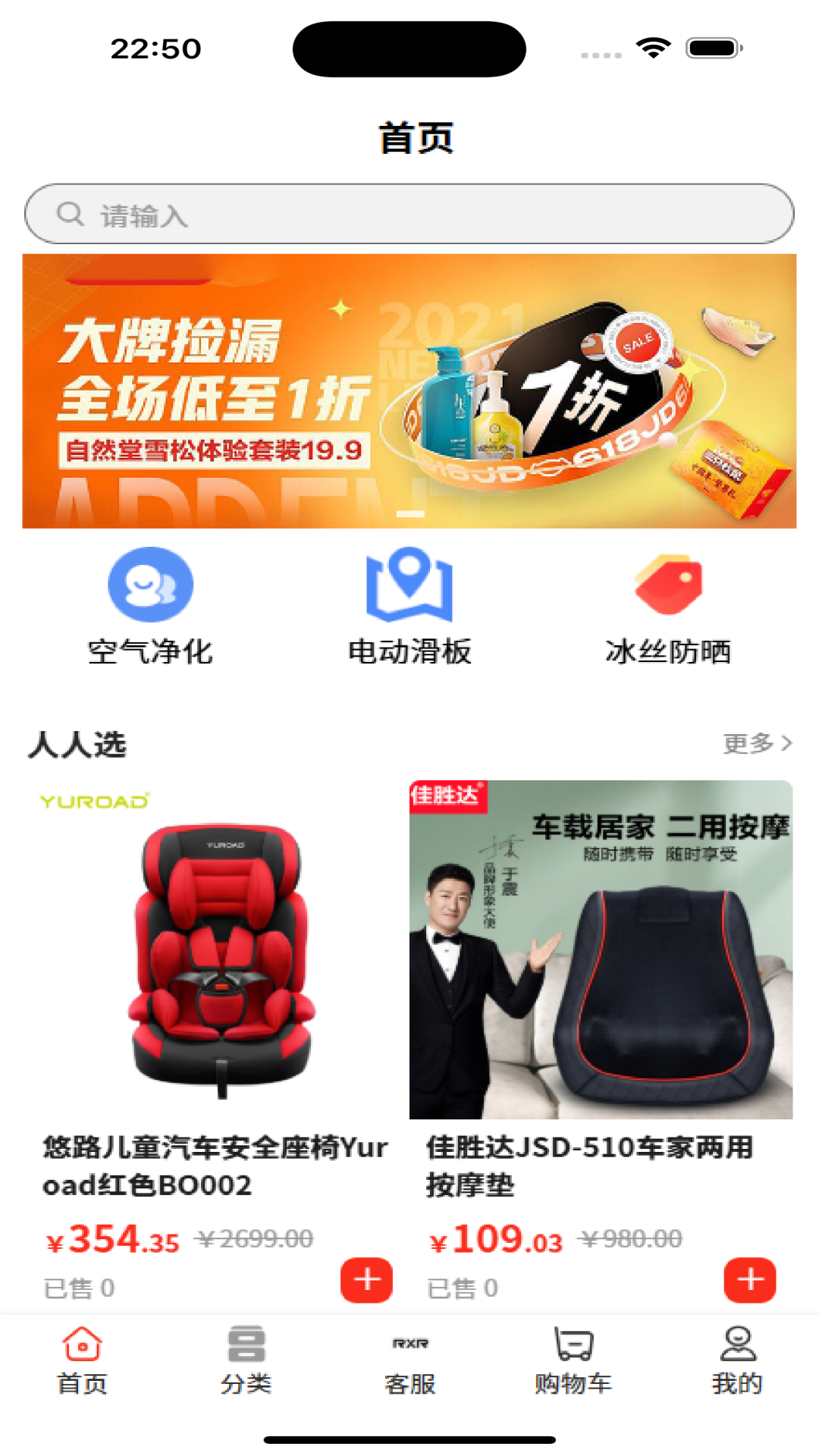Switch to the 首页 tab
The height and width of the screenshot is (1456, 819).
(82, 1360)
